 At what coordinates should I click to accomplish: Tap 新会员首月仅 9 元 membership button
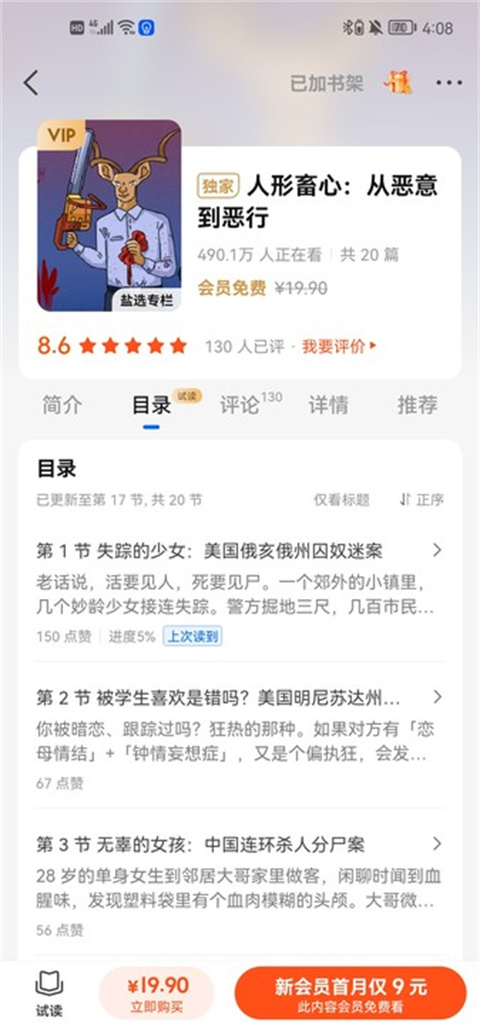tap(351, 994)
